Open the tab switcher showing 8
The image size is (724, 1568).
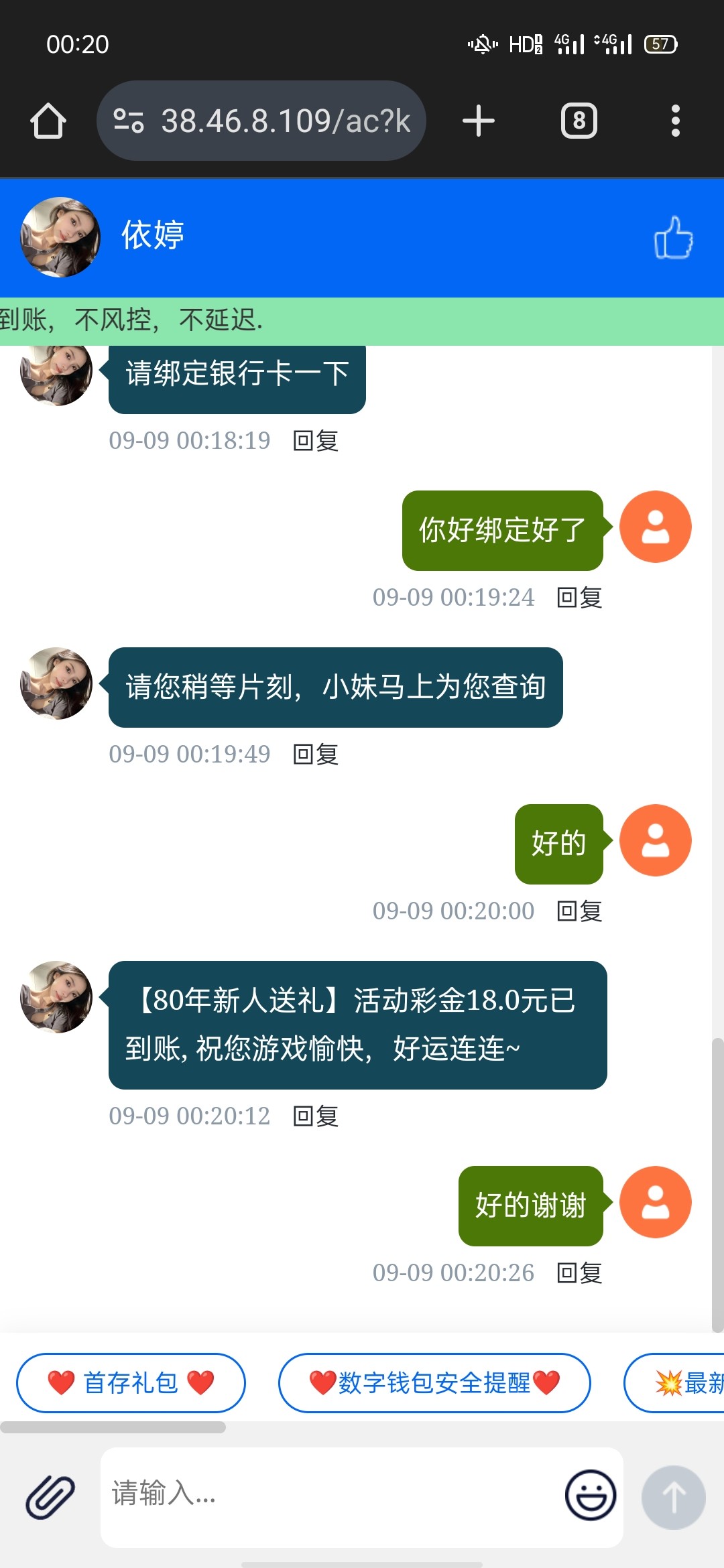[x=579, y=121]
